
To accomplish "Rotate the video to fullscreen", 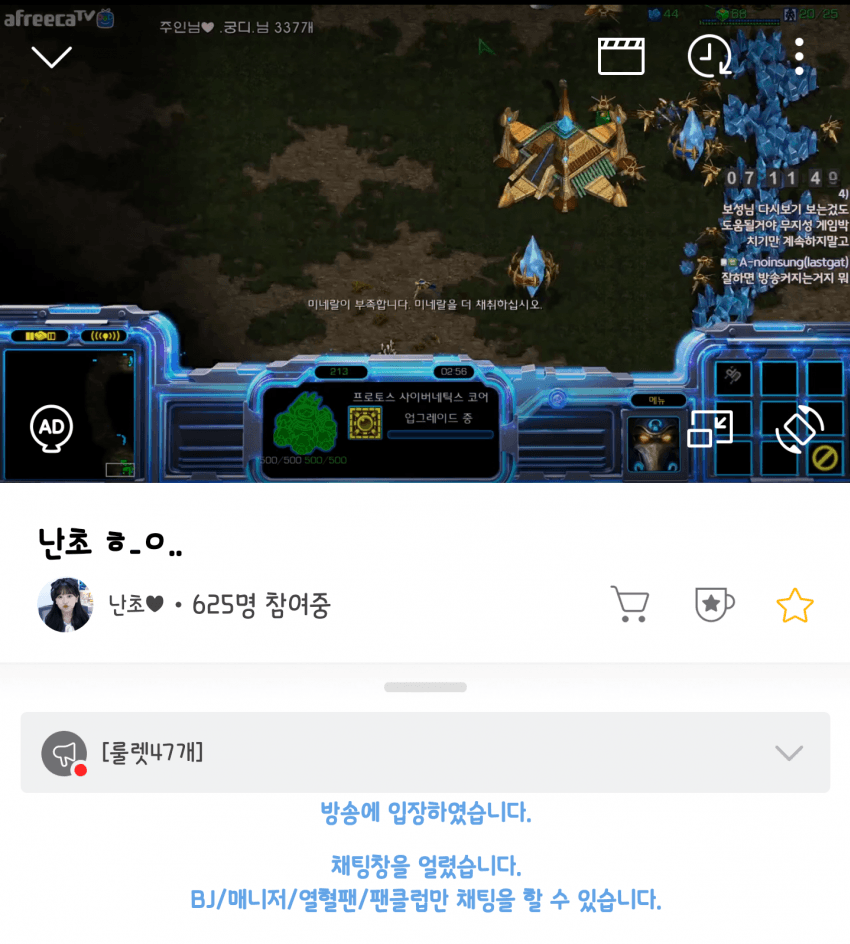I will pos(799,429).
